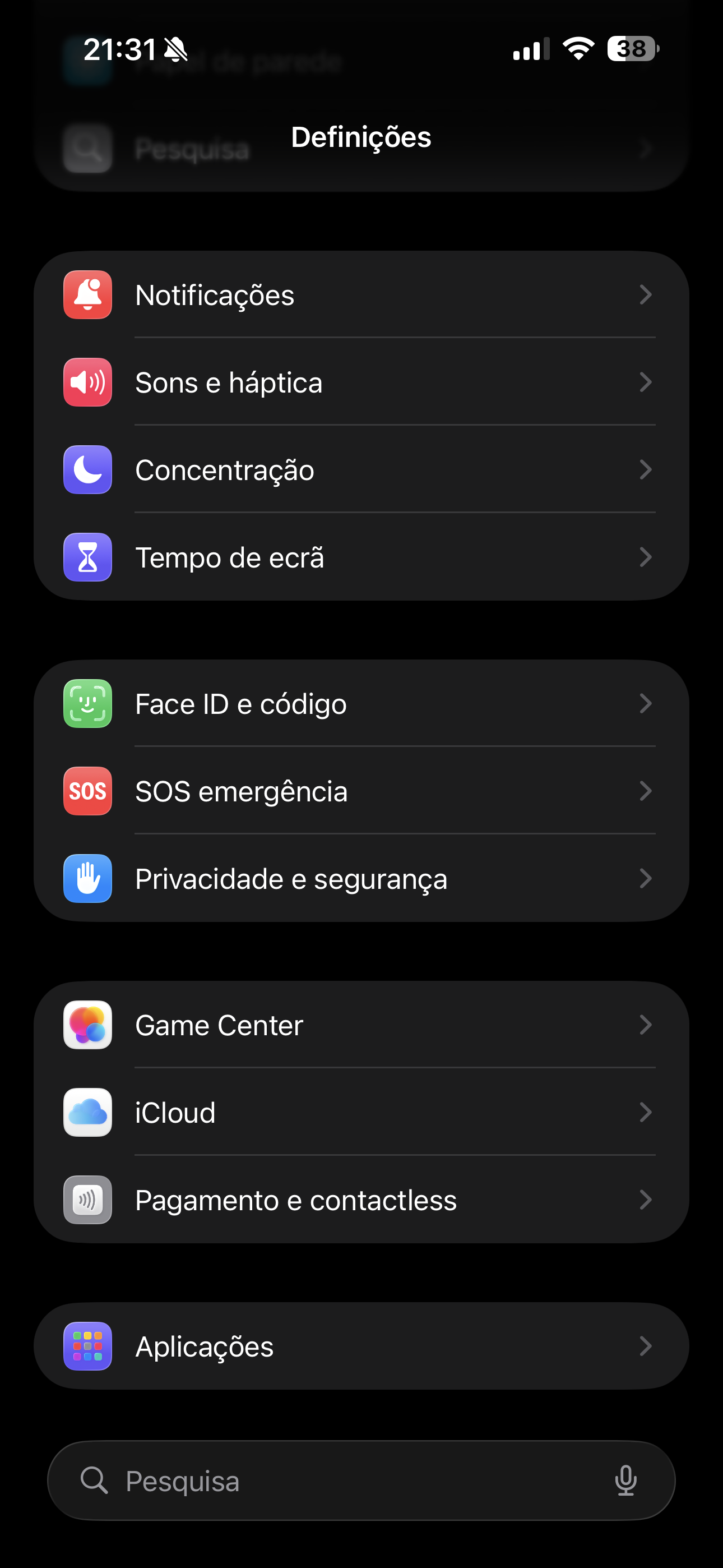The image size is (723, 1568).
Task: Open the Aplicações list
Action: [360, 1346]
